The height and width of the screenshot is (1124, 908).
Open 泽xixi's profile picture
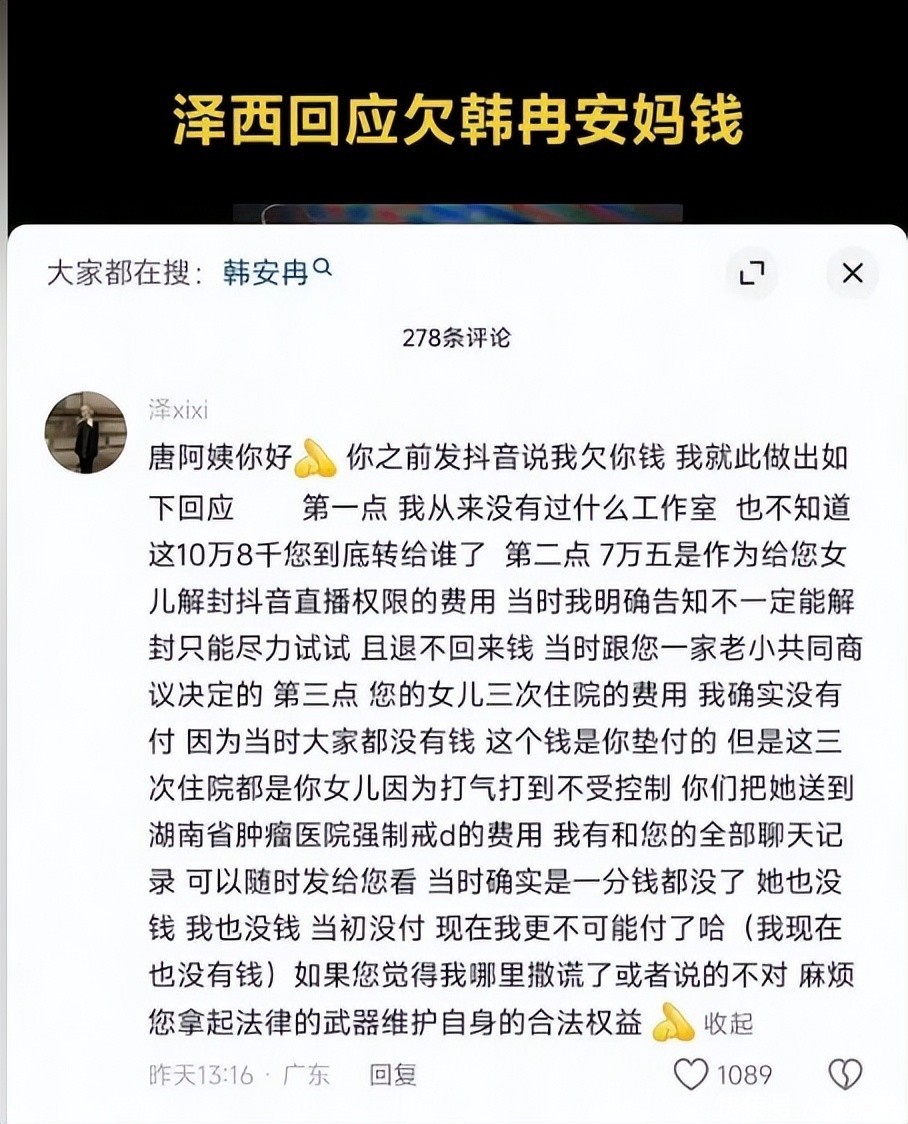tap(86, 432)
